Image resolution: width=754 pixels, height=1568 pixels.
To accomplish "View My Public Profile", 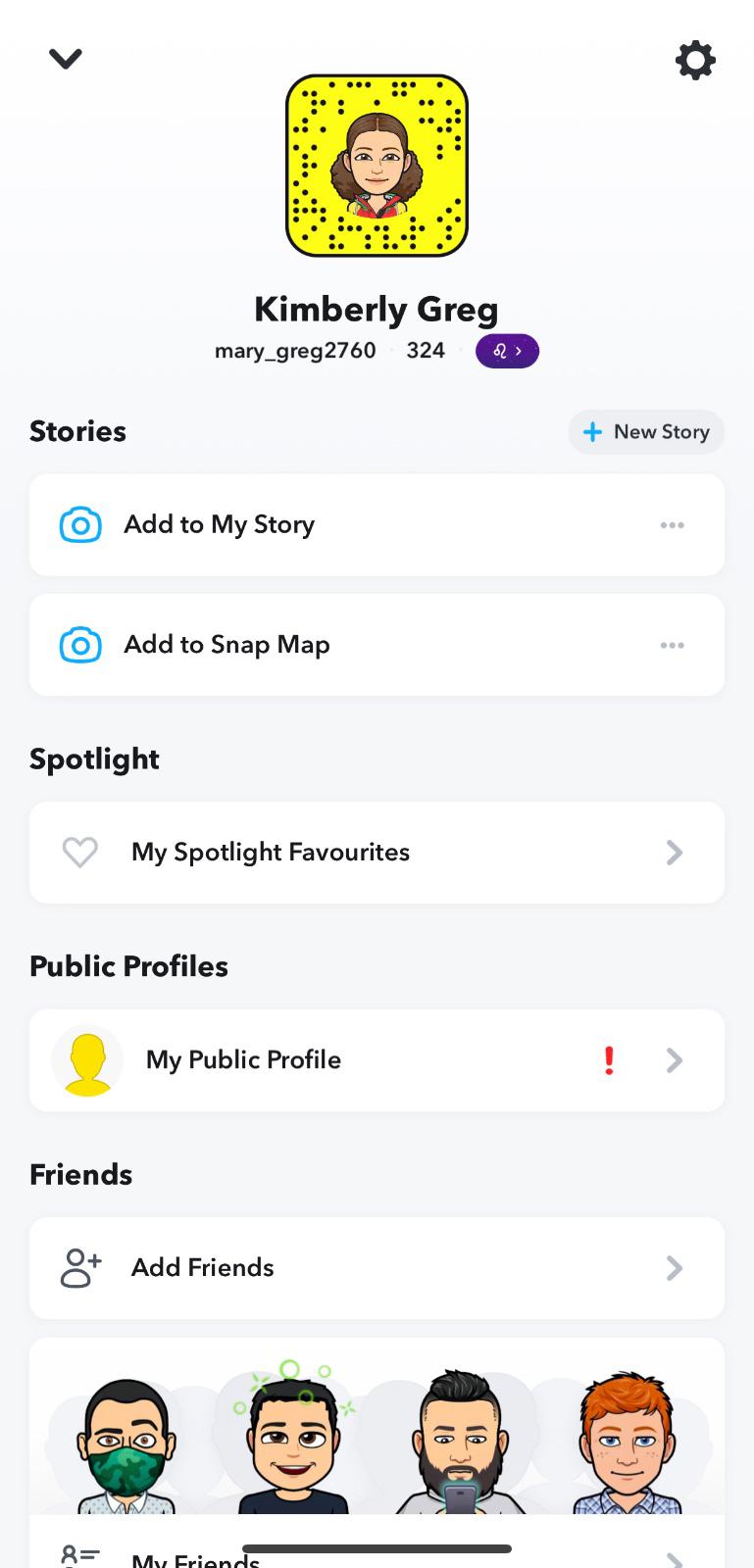I will pyautogui.click(x=377, y=1060).
